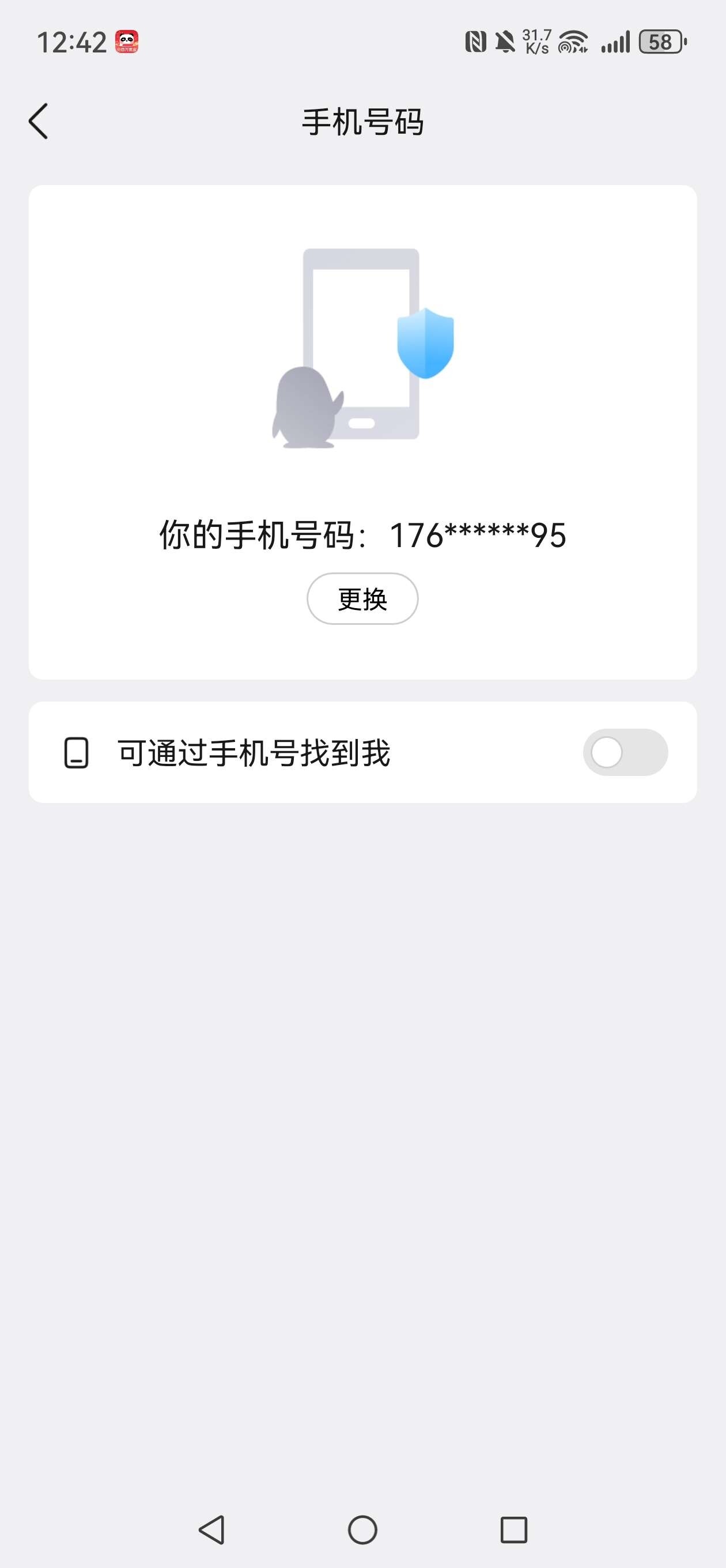Collapse this page via the back chevron
This screenshot has height=1568, width=726.
click(39, 120)
